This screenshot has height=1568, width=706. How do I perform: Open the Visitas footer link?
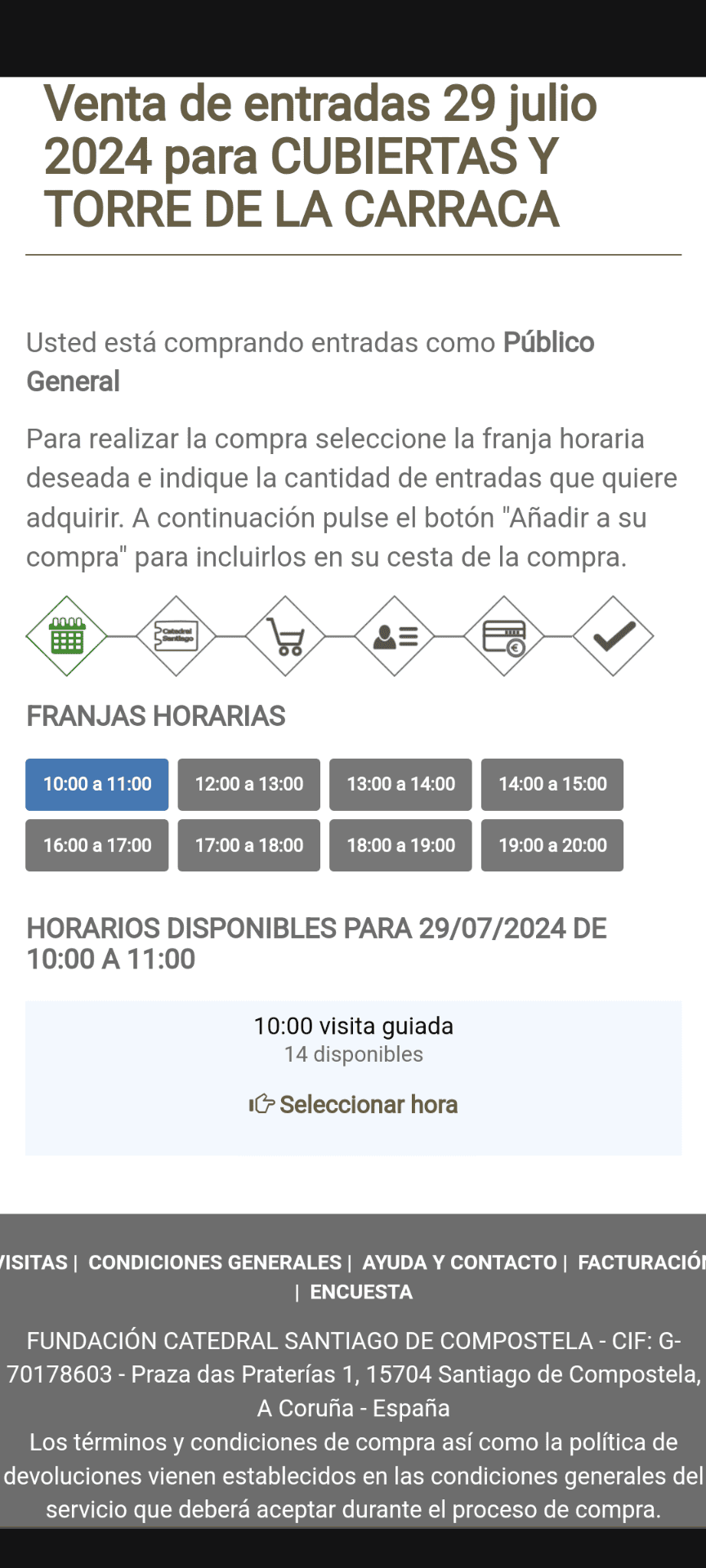pos(34,1263)
